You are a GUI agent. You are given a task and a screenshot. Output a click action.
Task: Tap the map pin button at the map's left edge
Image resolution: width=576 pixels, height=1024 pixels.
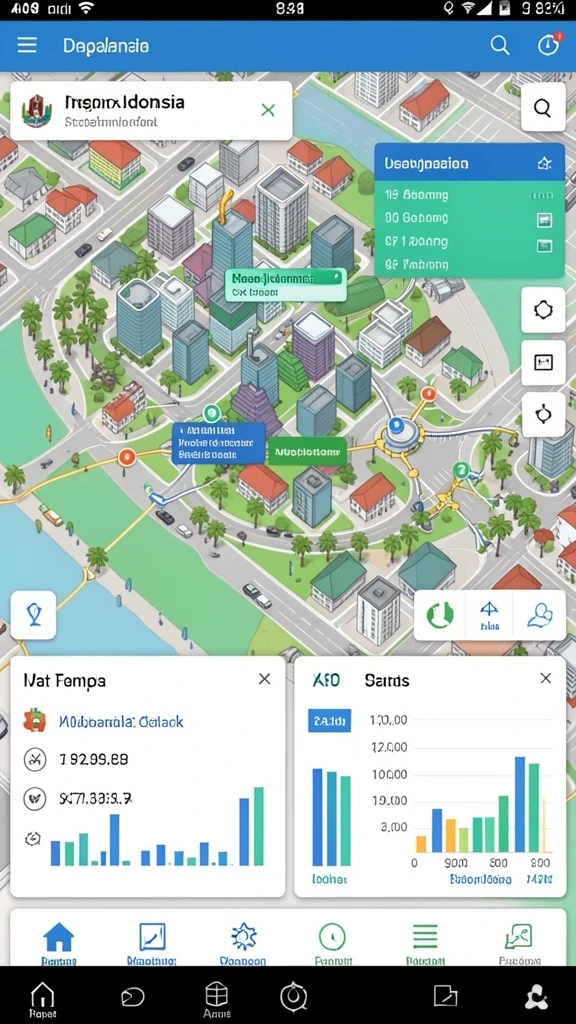pos(33,615)
